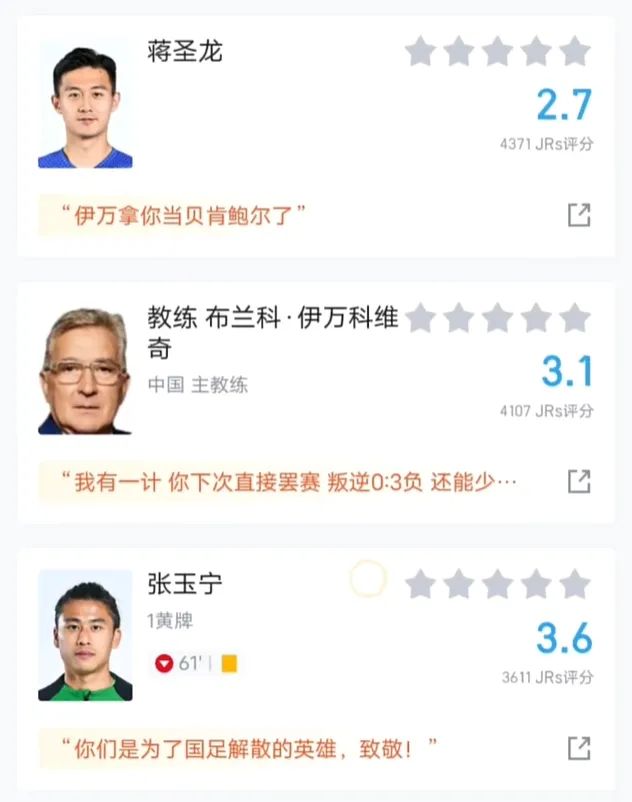Give 蒋圣龙 a five-star rating
The image size is (632, 802).
(x=575, y=51)
